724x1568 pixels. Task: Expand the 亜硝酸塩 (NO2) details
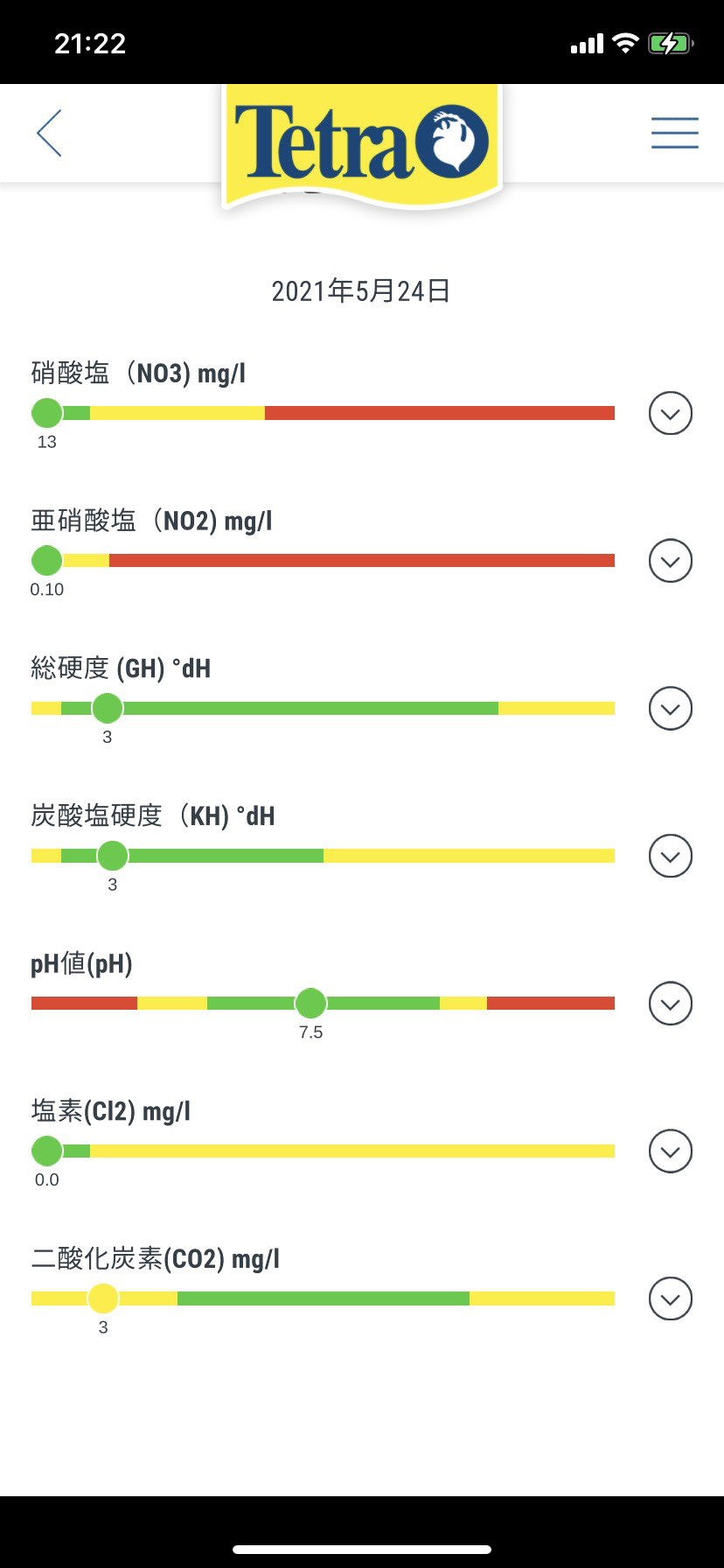tap(671, 561)
